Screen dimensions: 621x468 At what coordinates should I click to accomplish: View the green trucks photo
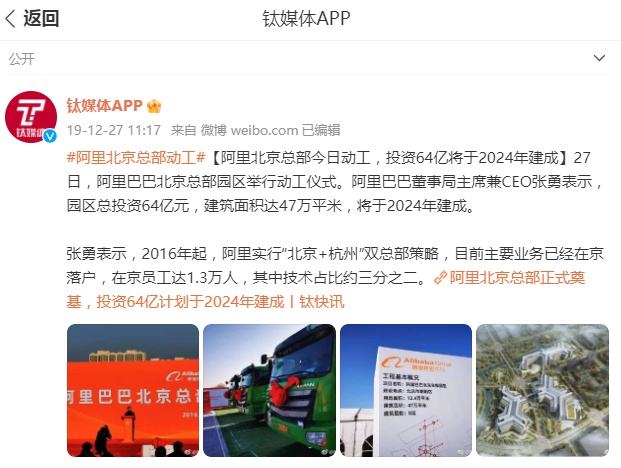[x=267, y=390]
